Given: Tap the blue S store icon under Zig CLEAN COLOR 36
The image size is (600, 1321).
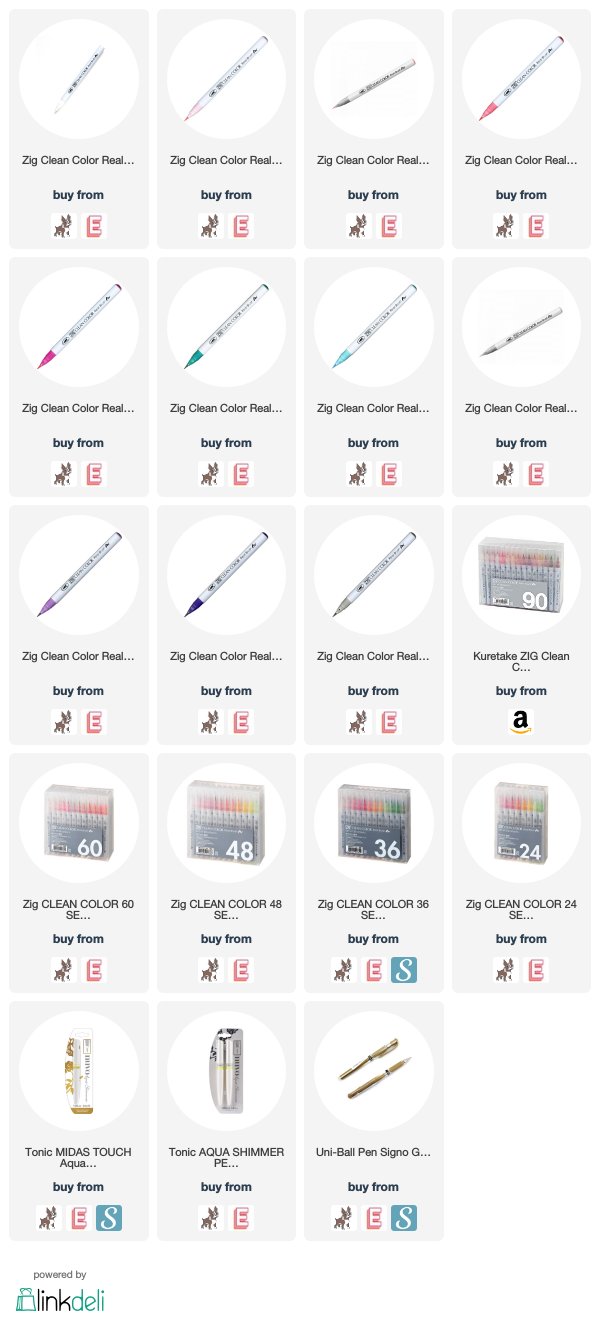Looking at the screenshot, I should pos(403,970).
